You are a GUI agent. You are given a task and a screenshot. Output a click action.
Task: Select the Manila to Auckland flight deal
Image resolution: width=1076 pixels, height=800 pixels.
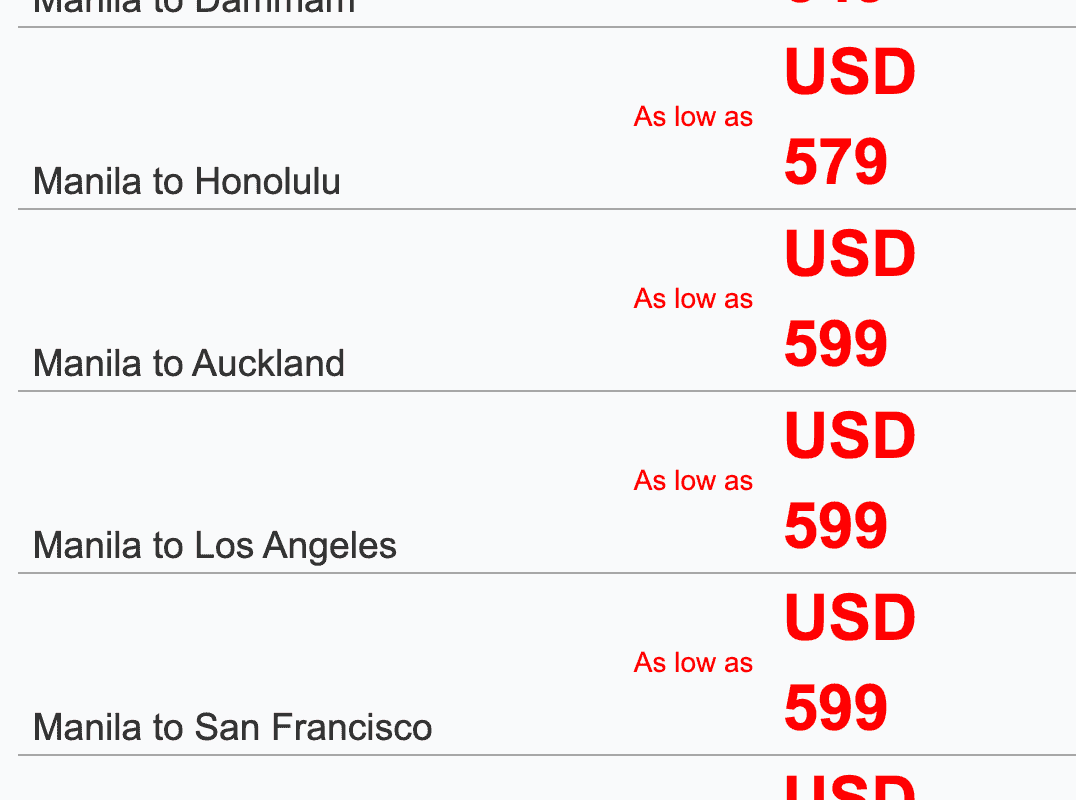point(189,363)
